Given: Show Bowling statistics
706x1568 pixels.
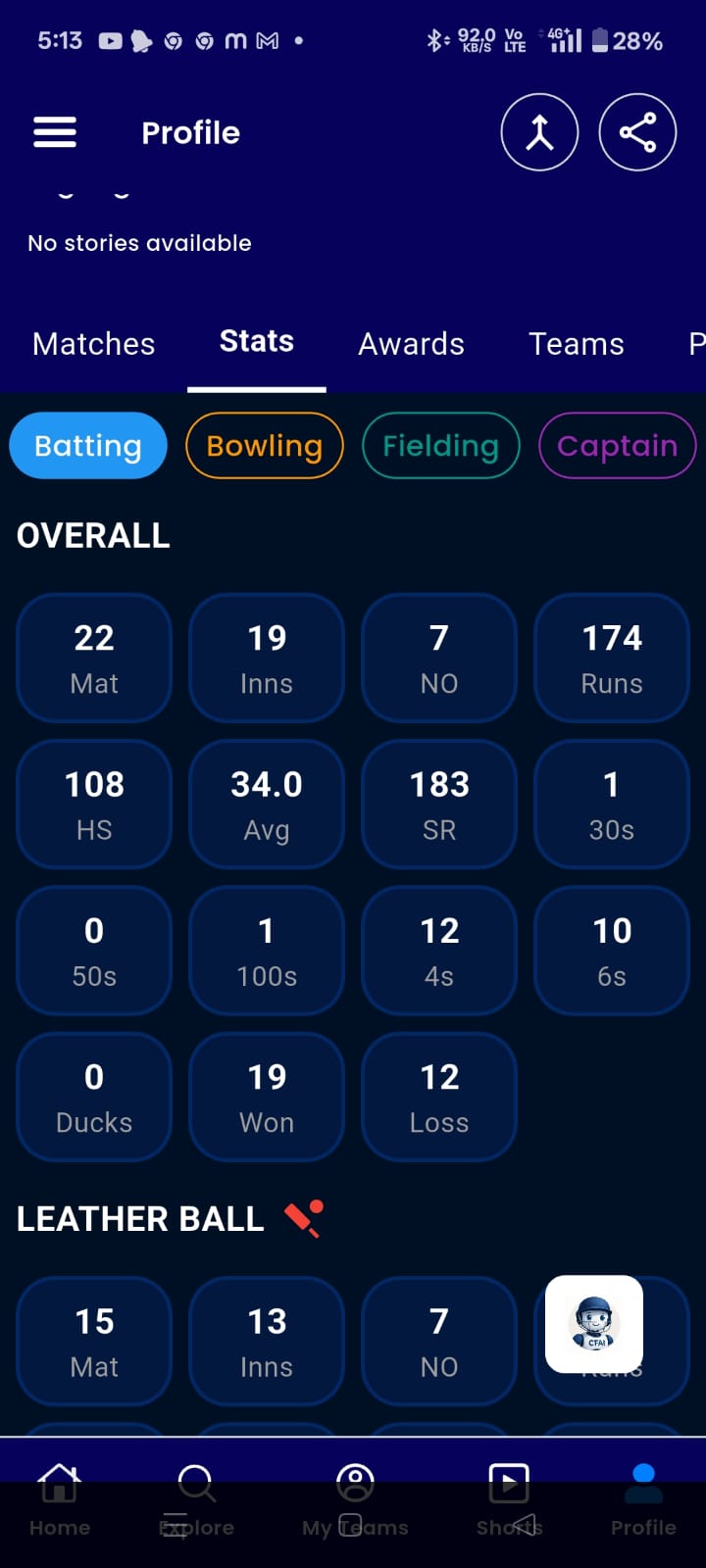Looking at the screenshot, I should (265, 446).
